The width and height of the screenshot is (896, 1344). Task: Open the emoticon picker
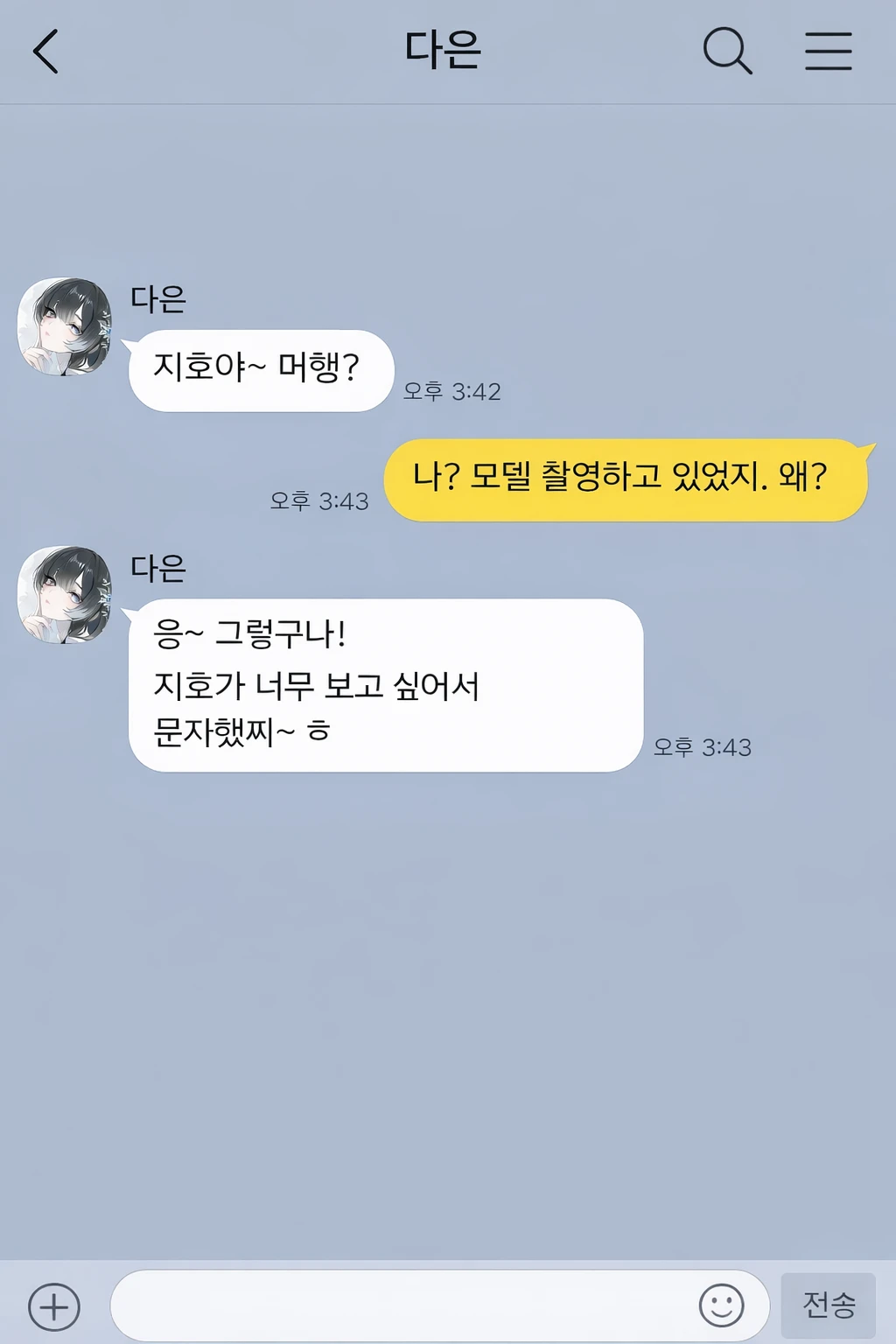pyautogui.click(x=721, y=1305)
